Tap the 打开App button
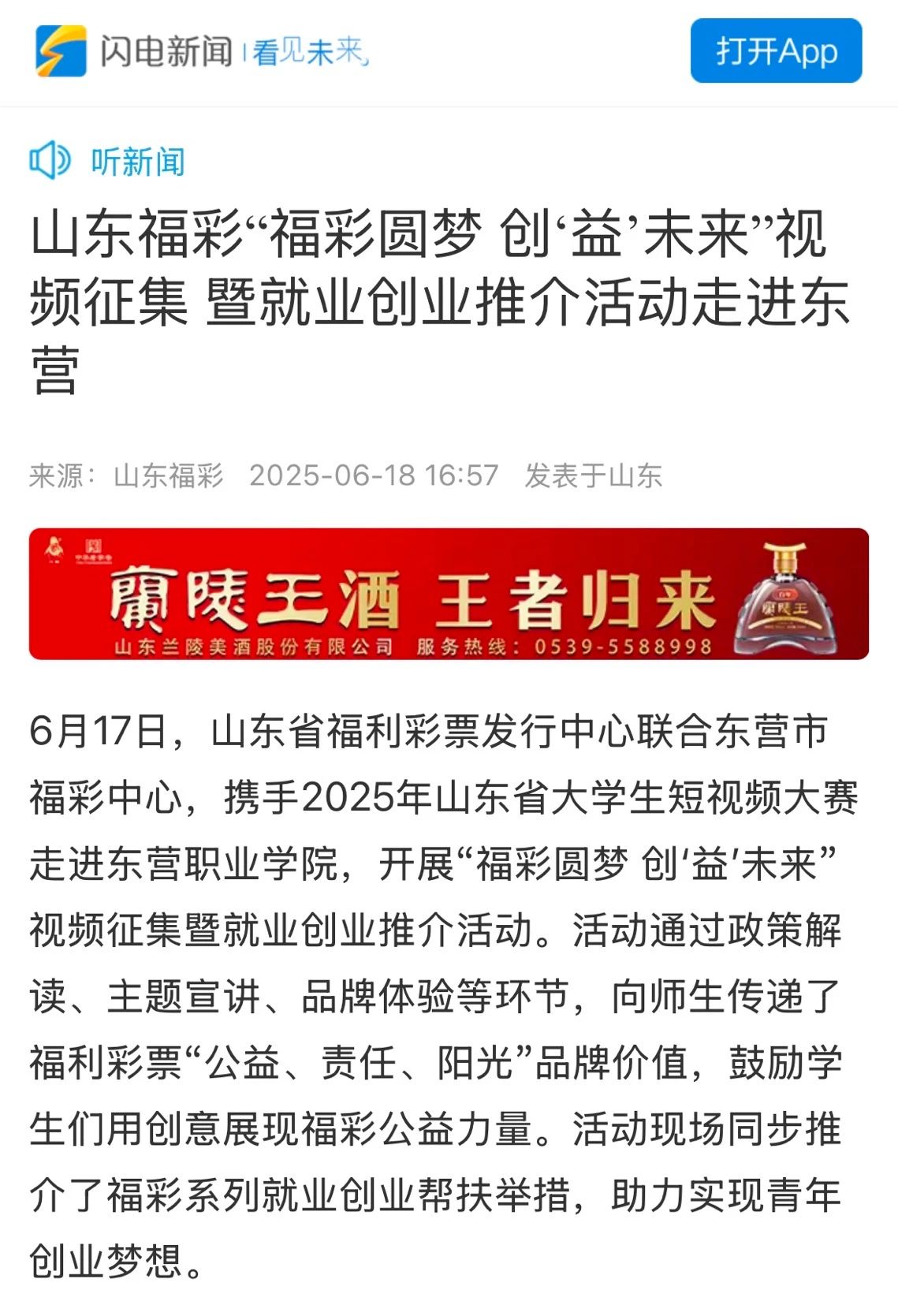The height and width of the screenshot is (1316, 898). click(776, 51)
